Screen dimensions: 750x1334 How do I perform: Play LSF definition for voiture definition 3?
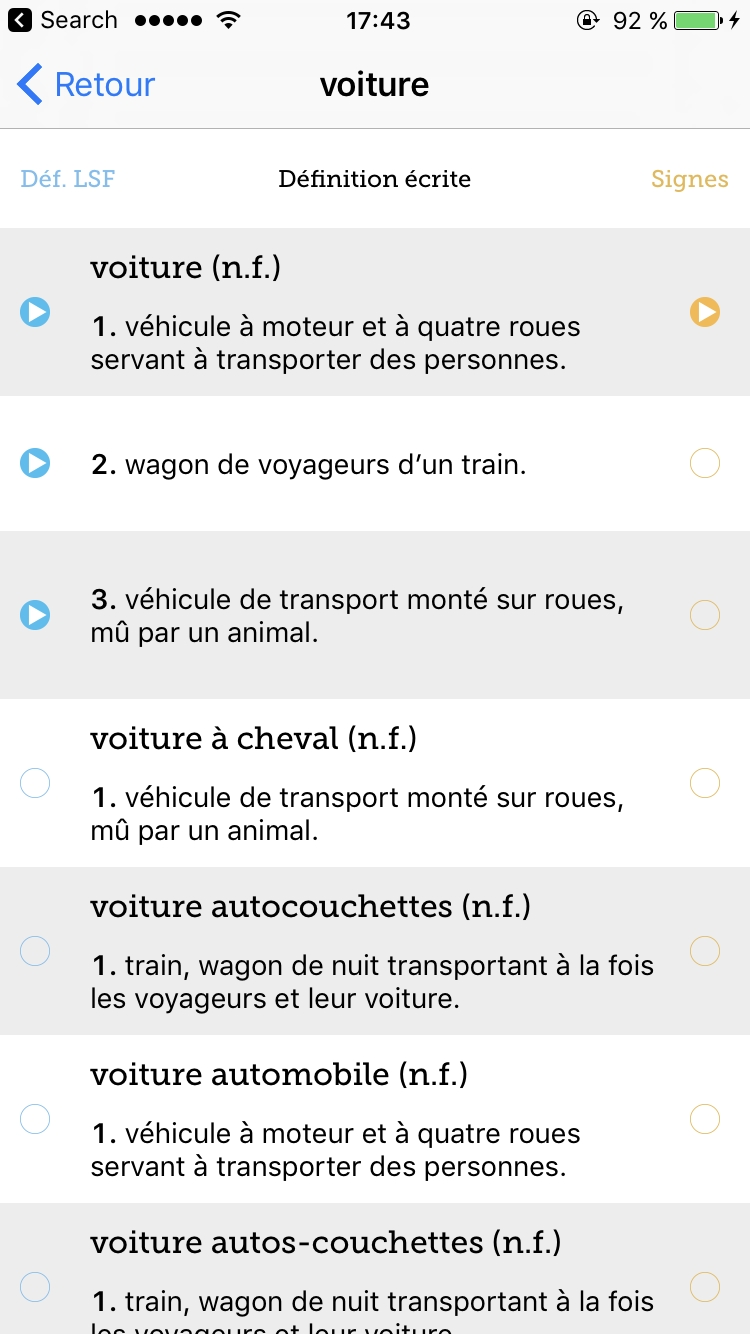pyautogui.click(x=35, y=615)
